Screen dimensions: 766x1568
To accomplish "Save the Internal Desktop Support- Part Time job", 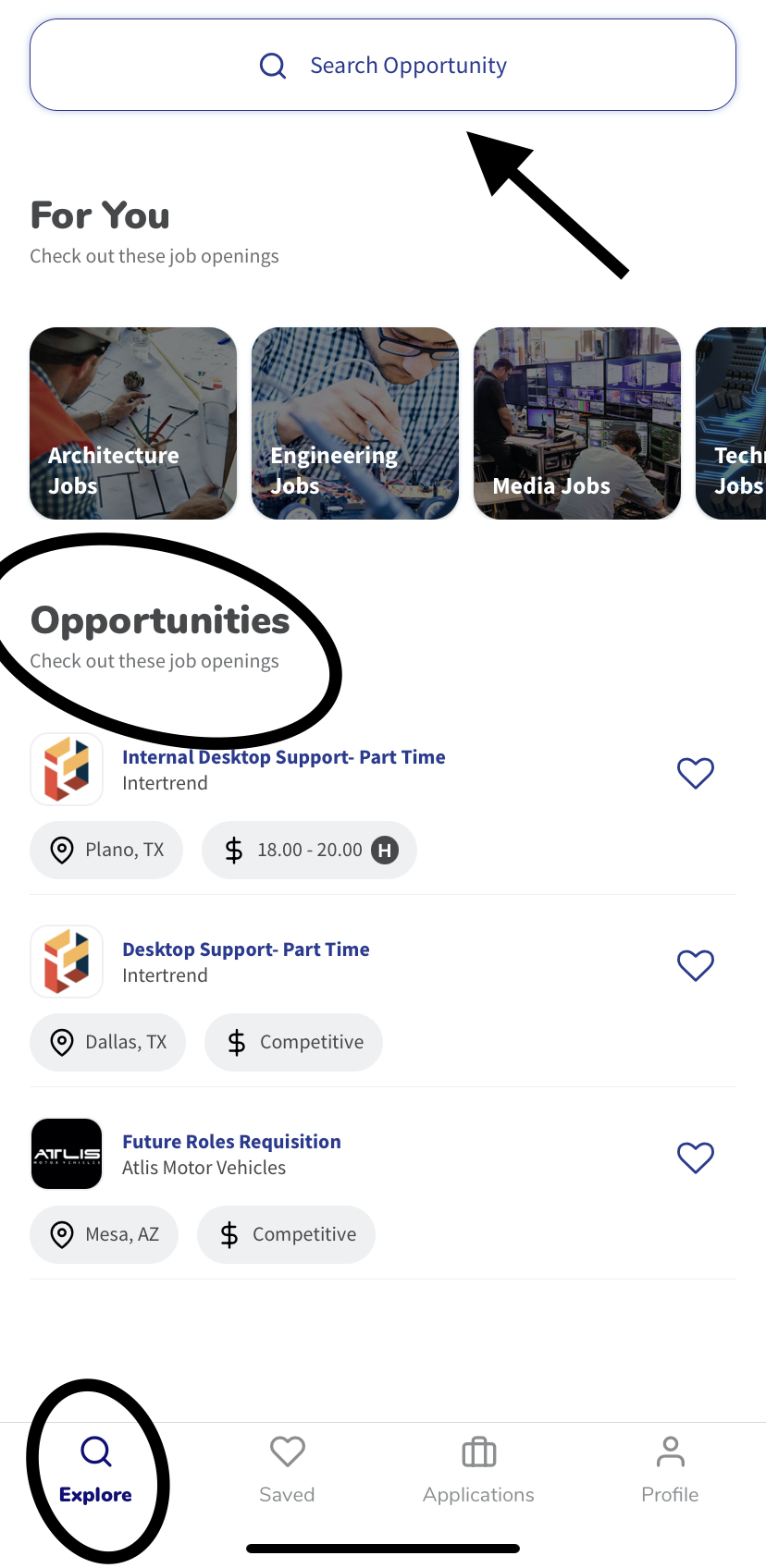I will point(696,773).
